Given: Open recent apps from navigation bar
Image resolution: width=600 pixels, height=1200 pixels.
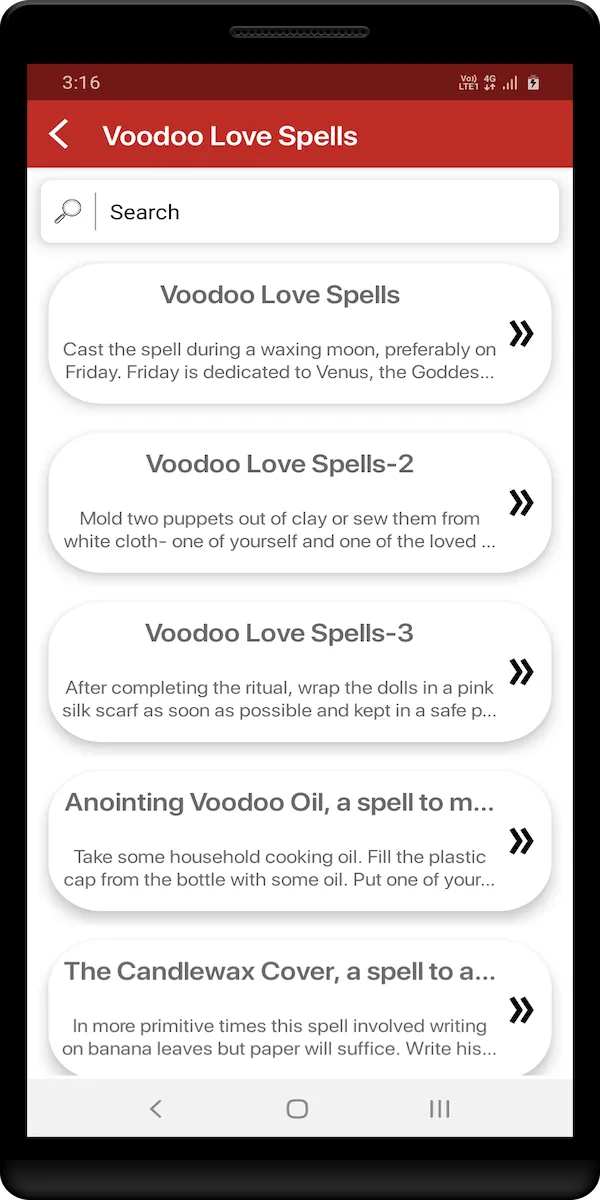Looking at the screenshot, I should pyautogui.click(x=439, y=1108).
